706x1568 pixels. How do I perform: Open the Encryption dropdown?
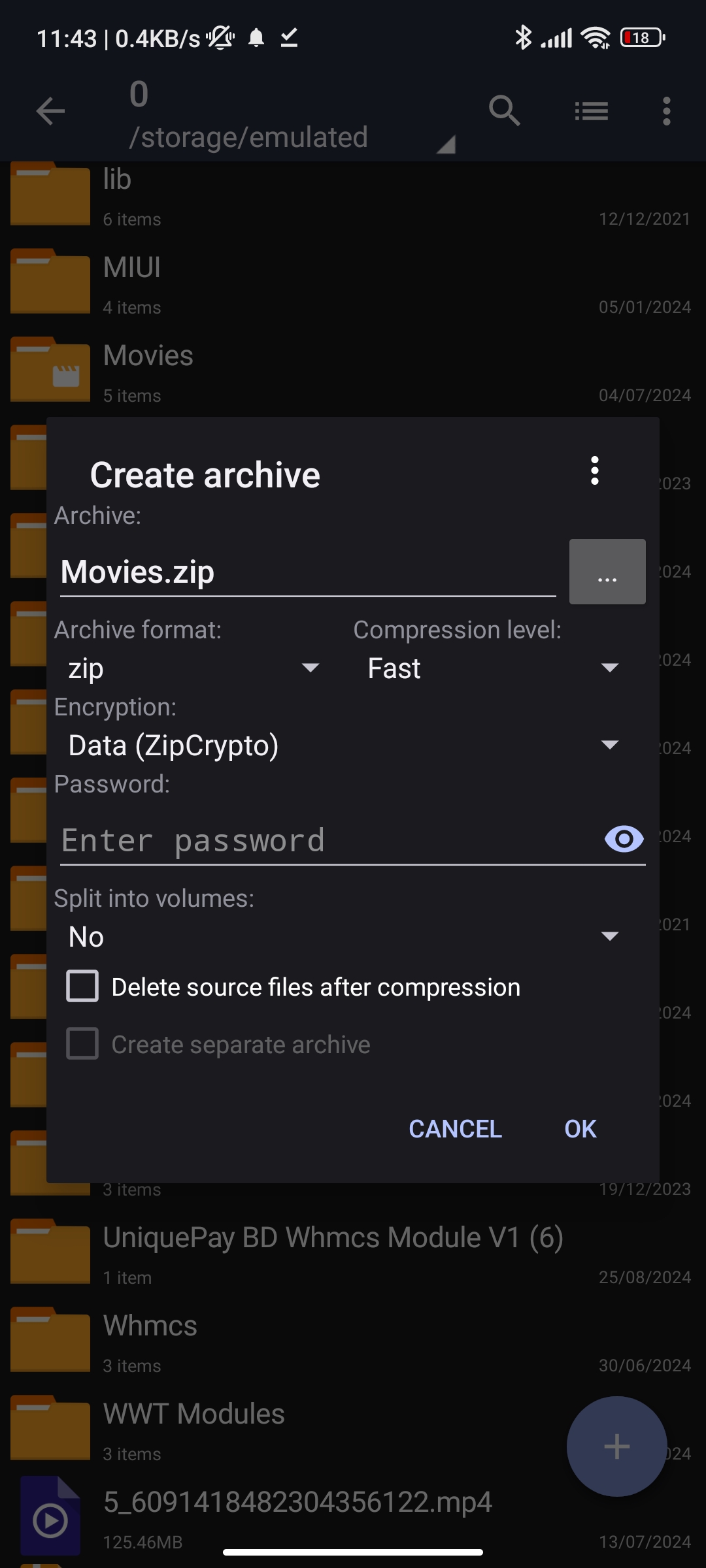[x=344, y=745]
